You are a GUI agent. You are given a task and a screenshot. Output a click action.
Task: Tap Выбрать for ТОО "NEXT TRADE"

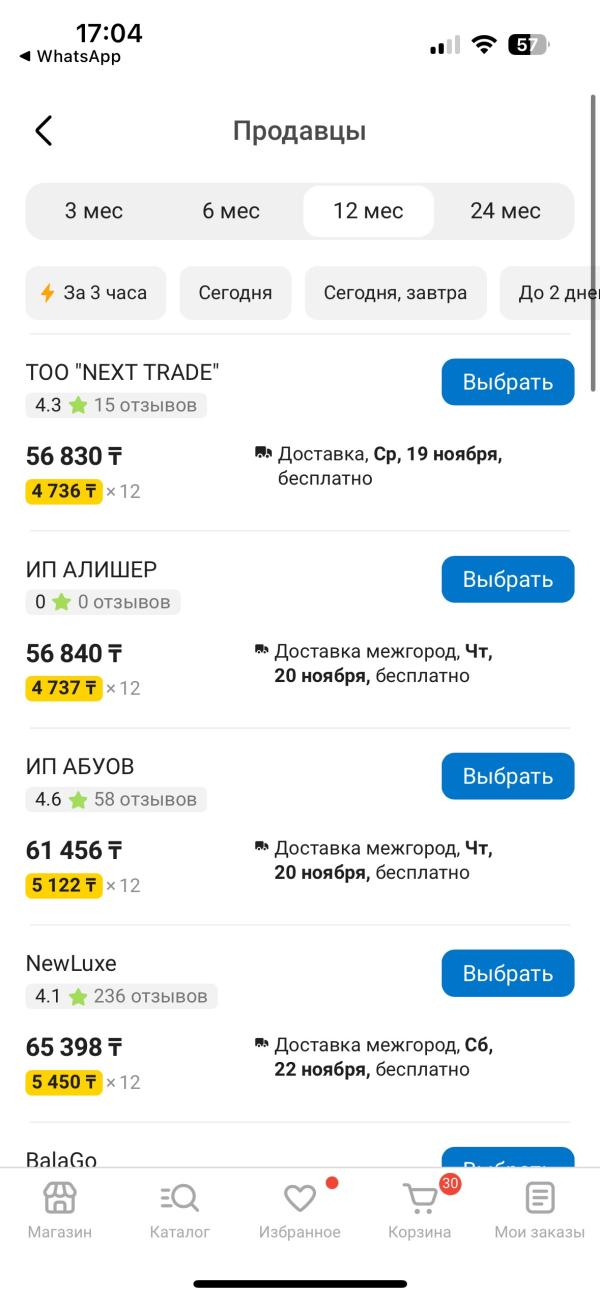point(508,382)
